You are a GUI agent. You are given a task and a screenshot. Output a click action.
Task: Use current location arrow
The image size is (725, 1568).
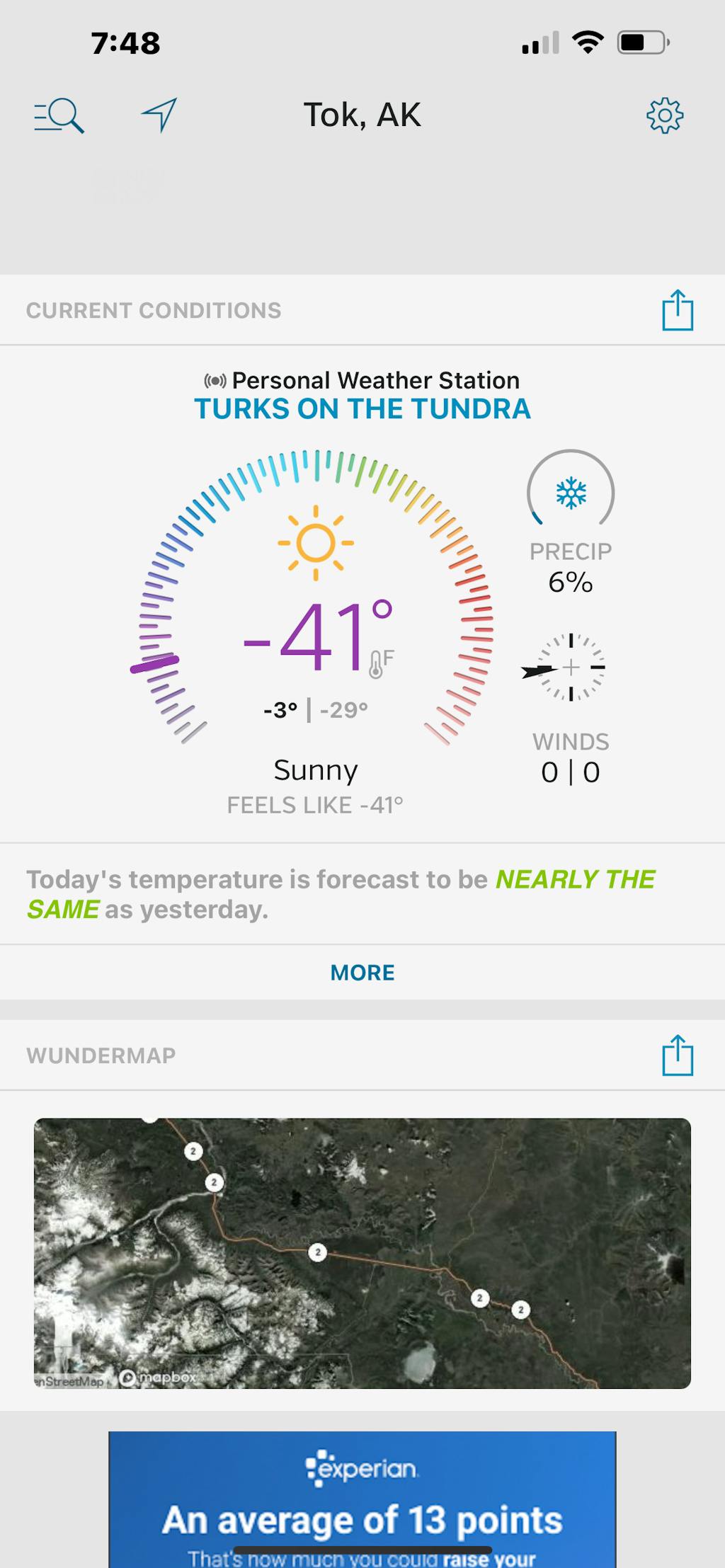click(159, 115)
